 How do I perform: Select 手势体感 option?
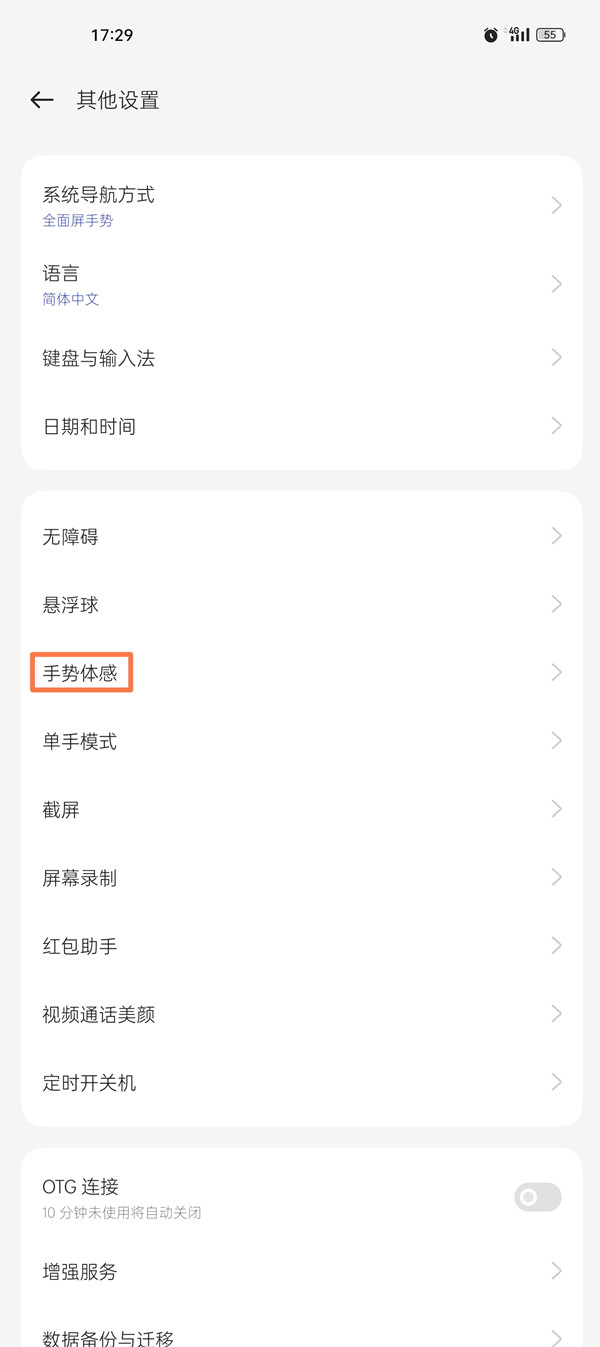pos(81,673)
